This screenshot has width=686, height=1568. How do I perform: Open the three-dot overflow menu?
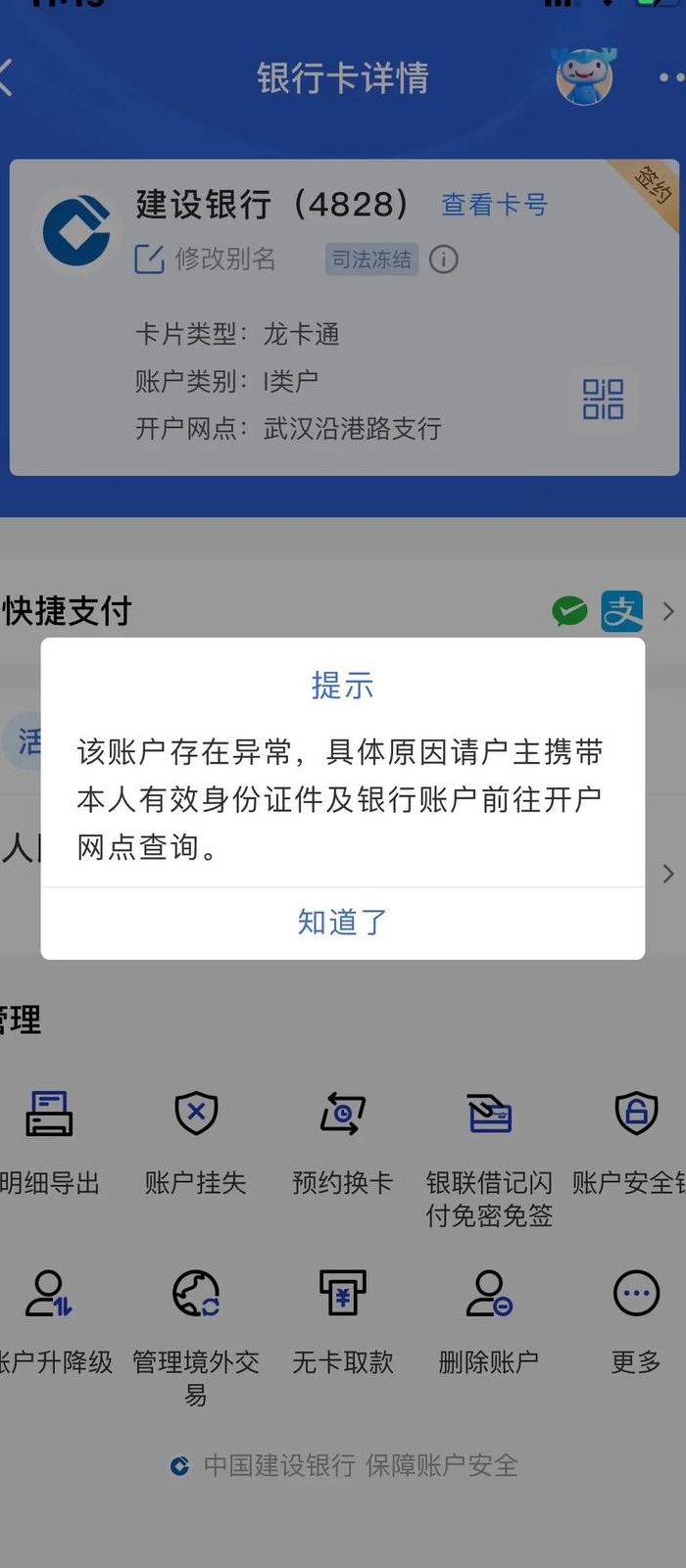pos(672,77)
